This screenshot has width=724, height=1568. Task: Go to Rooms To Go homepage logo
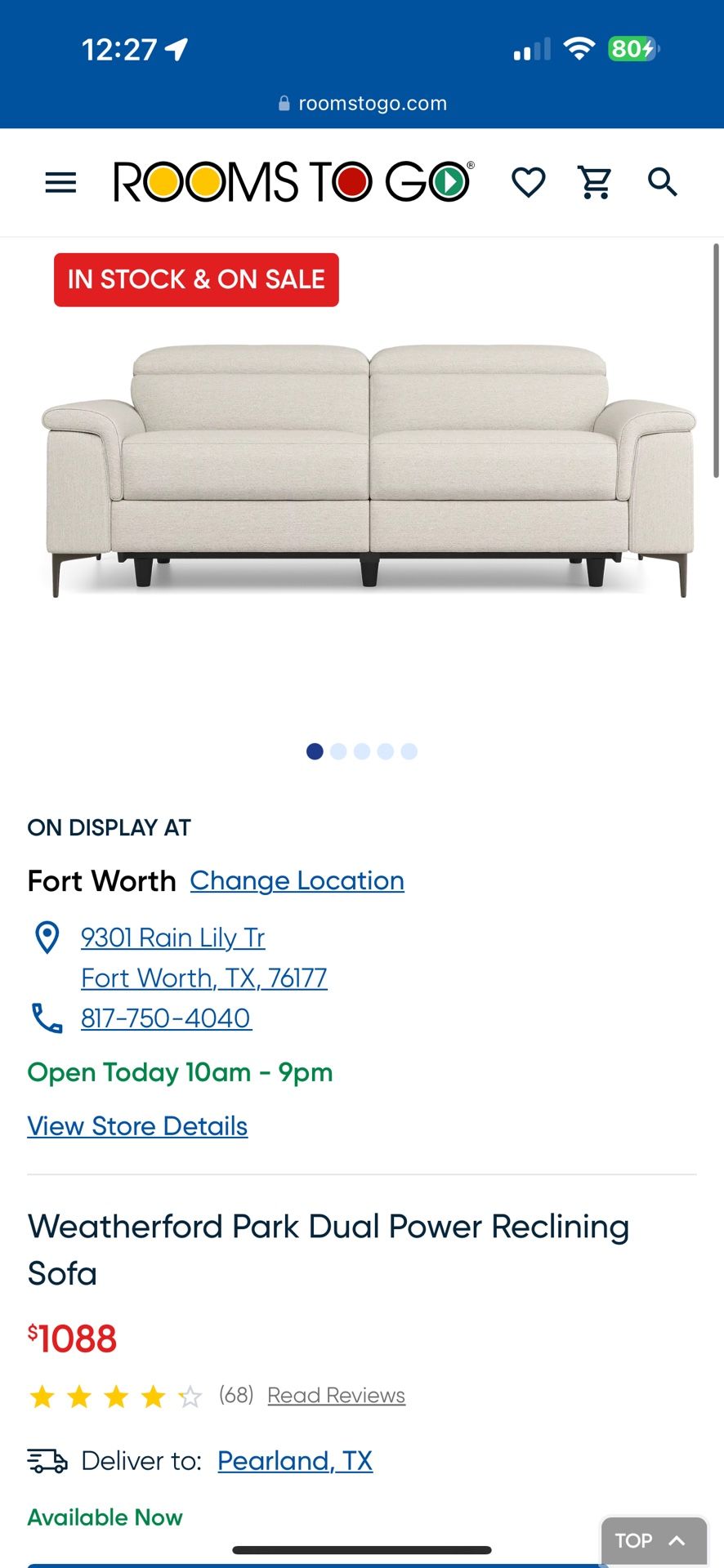293,181
